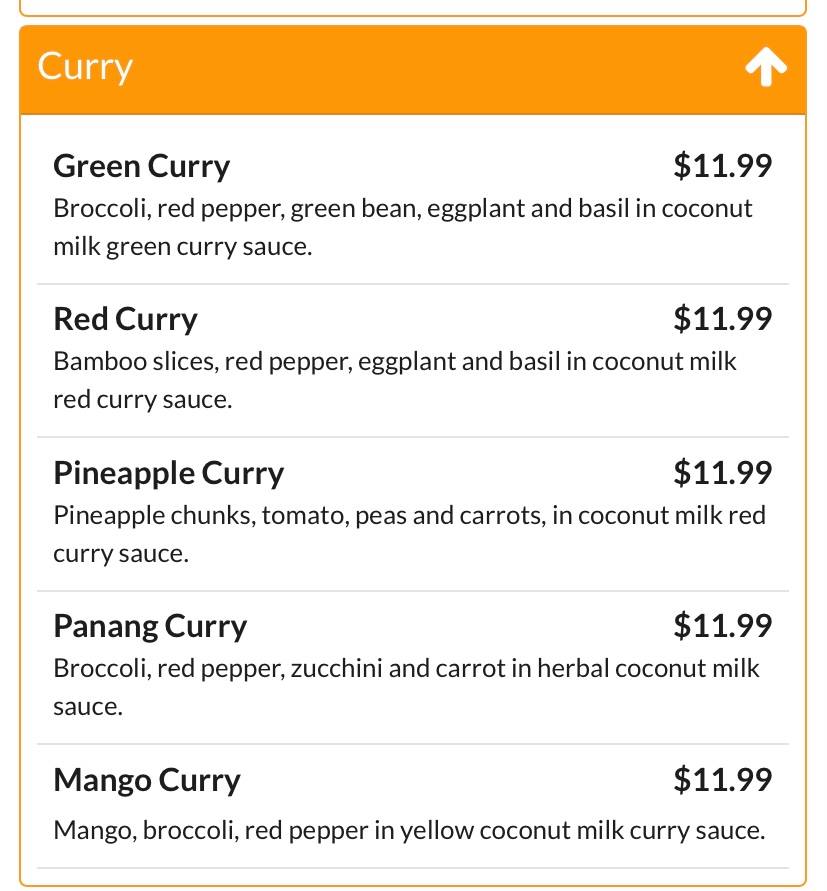Choose Pineapple Curry from the menu
The height and width of the screenshot is (891, 827).
click(169, 473)
